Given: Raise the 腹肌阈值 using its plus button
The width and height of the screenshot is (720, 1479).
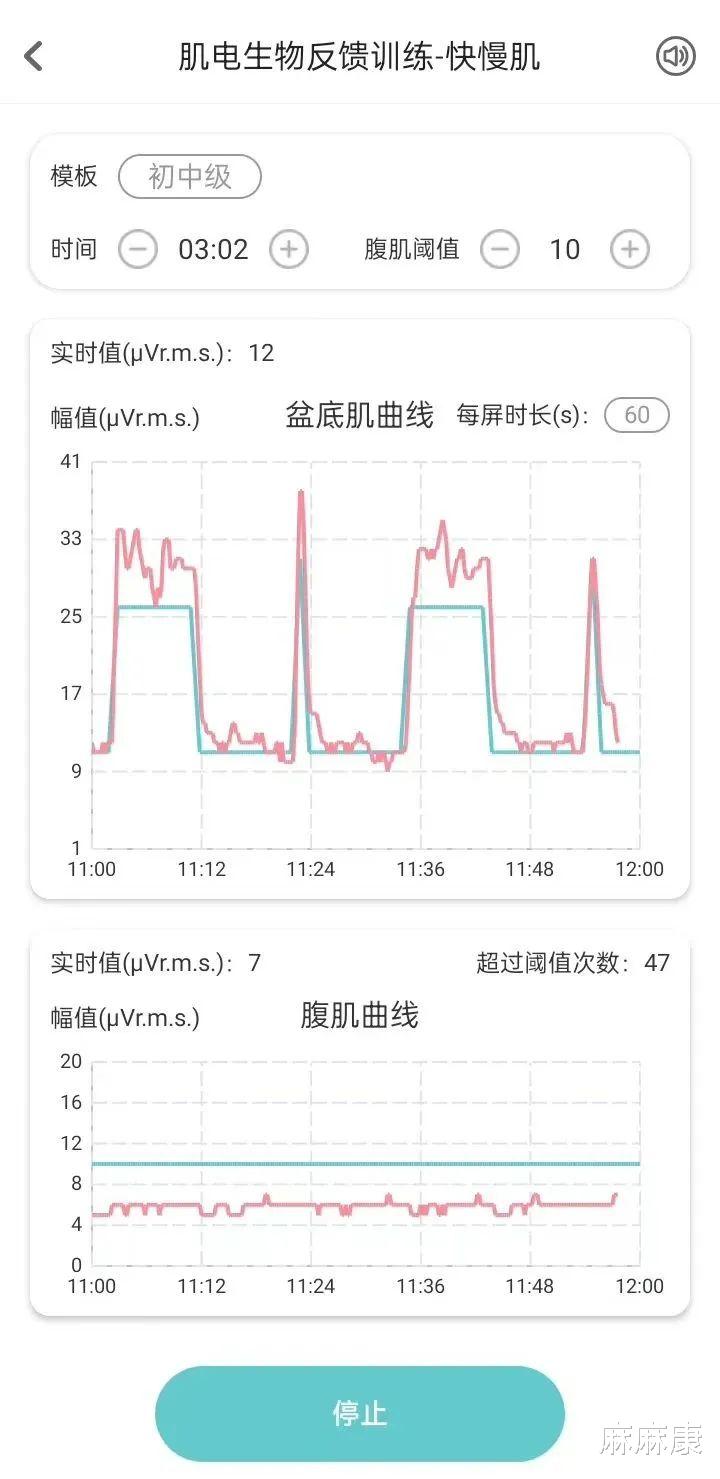Looking at the screenshot, I should coord(630,248).
